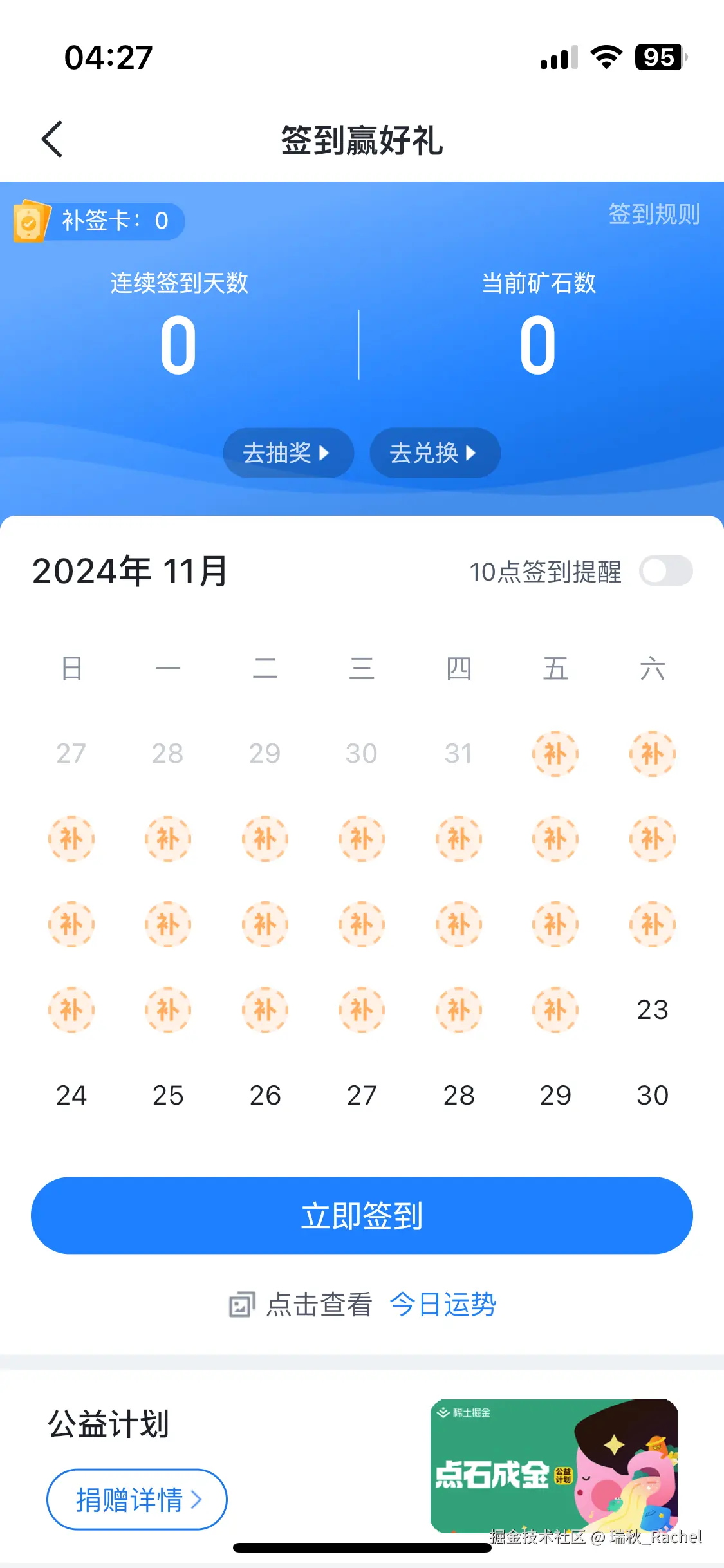Viewport: 724px width, 1568px height.
Task: Select the 补 icon under Wednesday row two
Action: 361,839
